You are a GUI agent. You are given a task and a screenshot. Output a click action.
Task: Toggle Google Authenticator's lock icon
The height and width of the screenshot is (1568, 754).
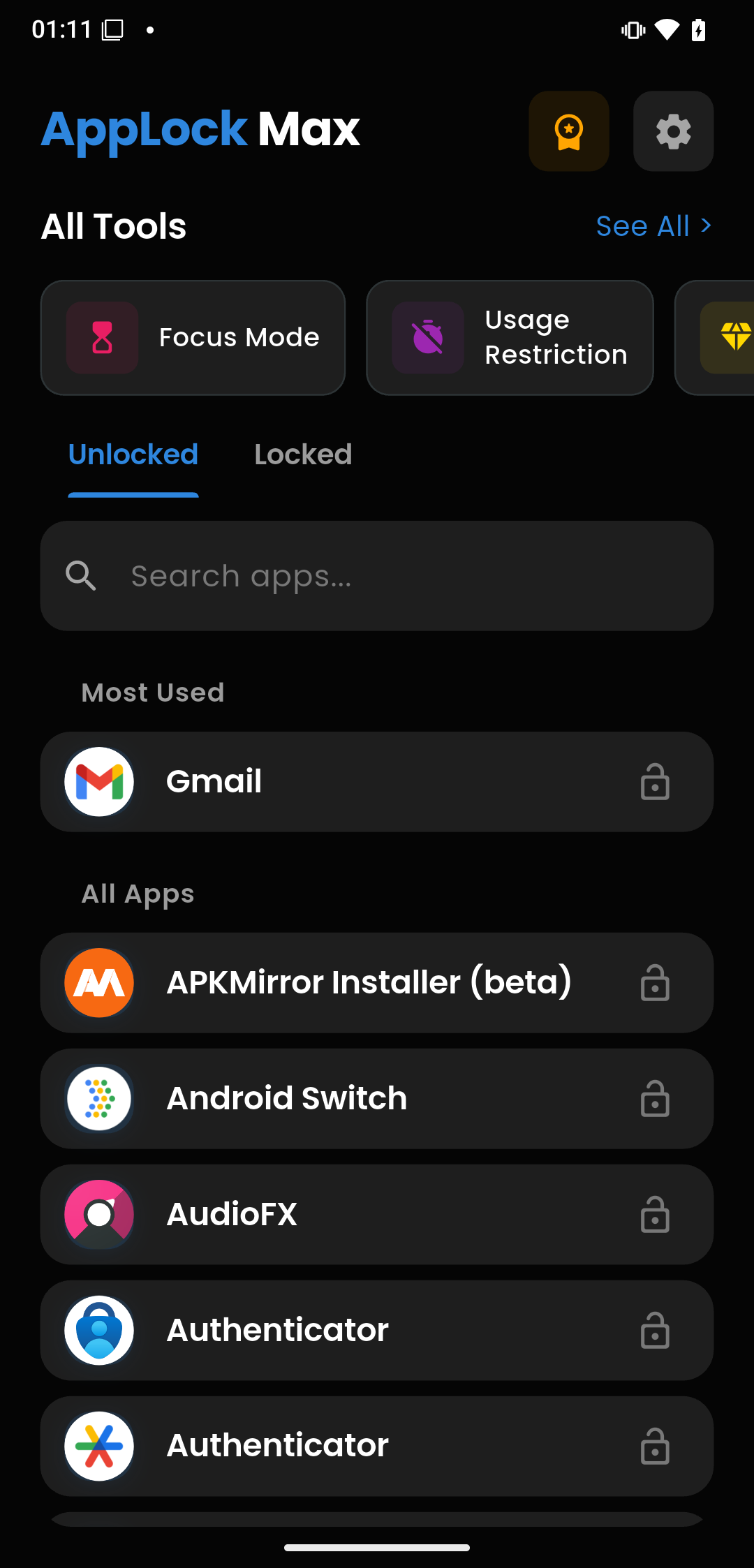tap(654, 1446)
